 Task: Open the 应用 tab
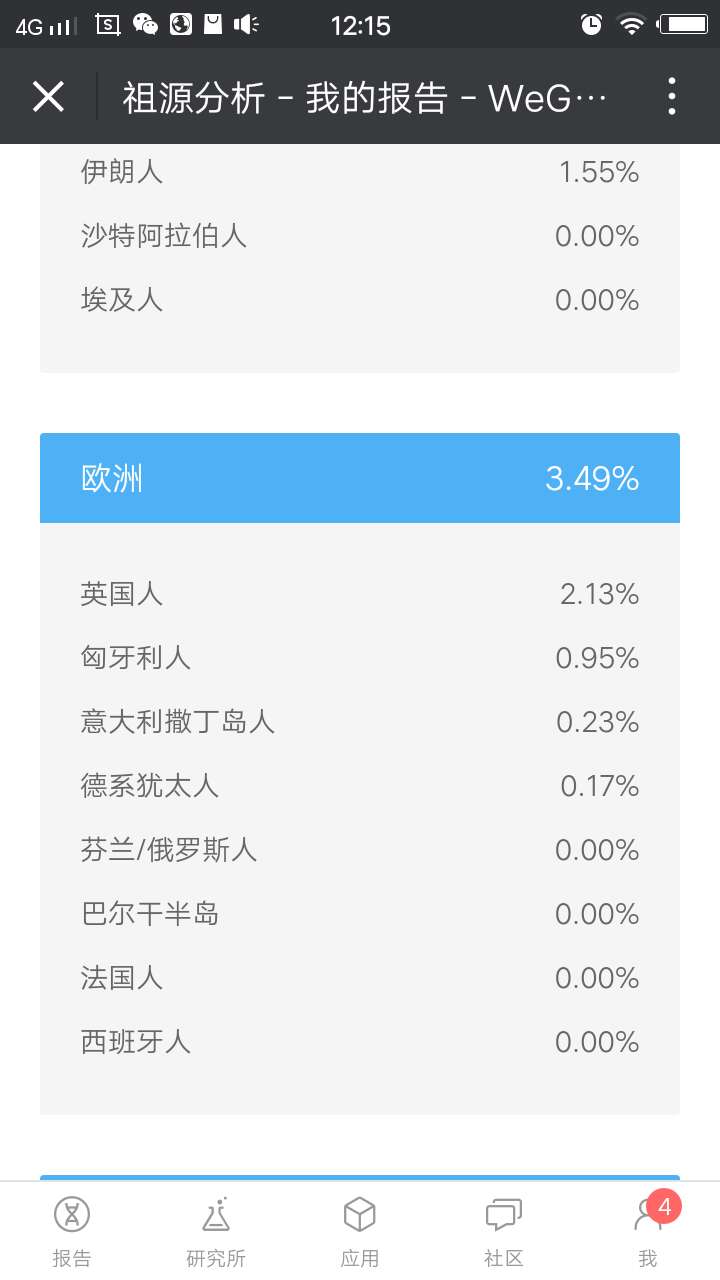(x=360, y=1231)
